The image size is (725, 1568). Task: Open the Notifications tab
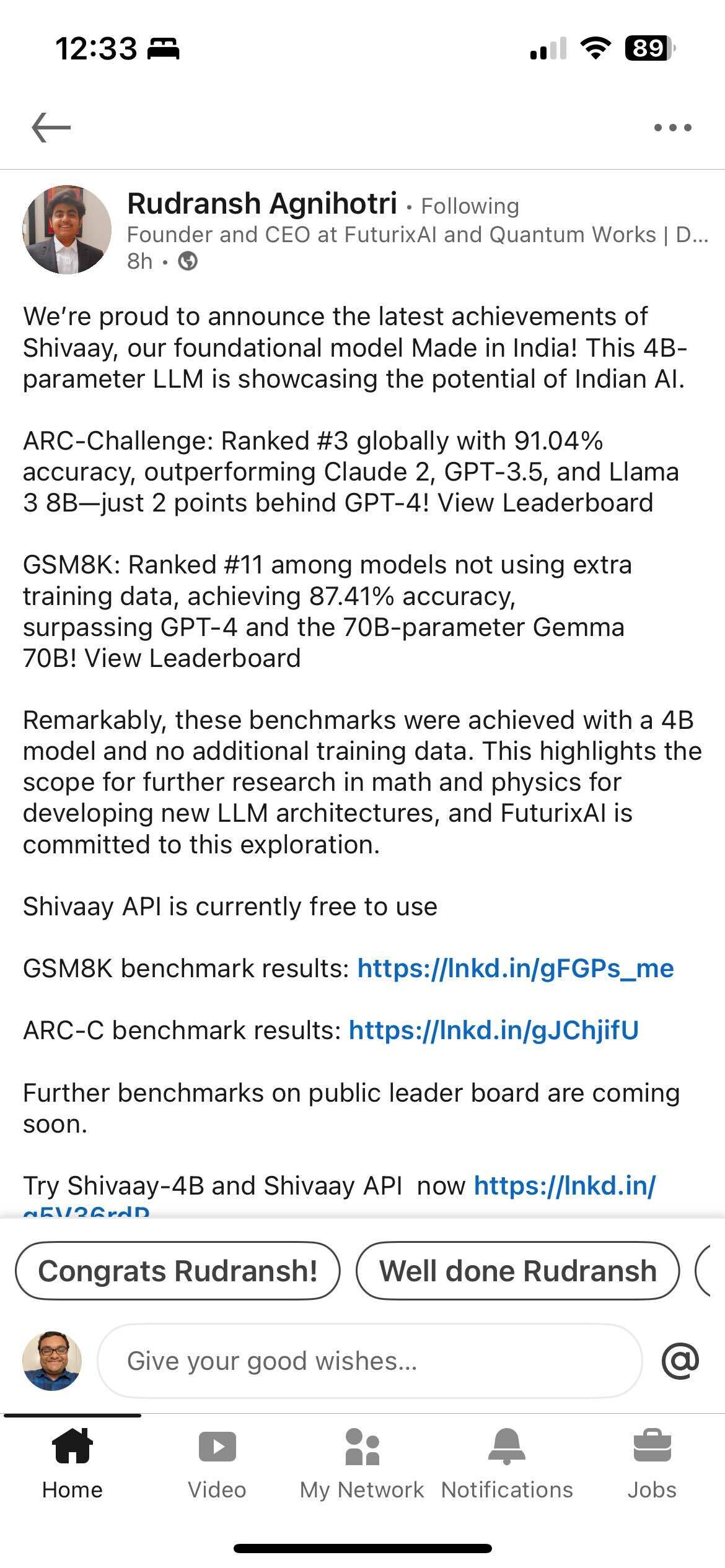[x=507, y=1465]
